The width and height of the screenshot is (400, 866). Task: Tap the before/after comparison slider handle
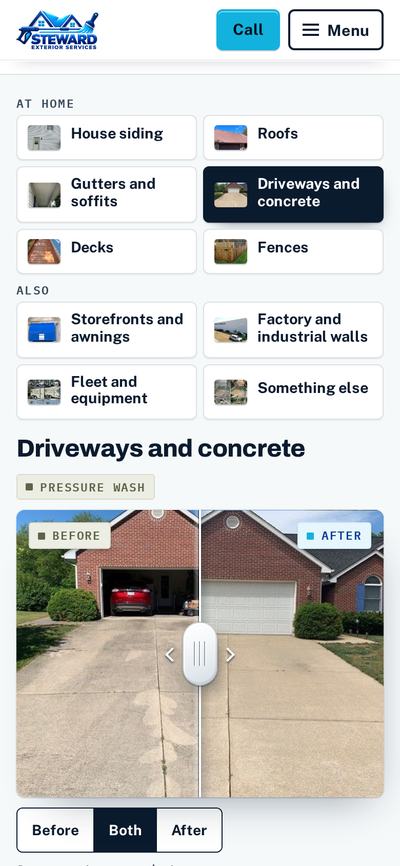[x=200, y=654]
